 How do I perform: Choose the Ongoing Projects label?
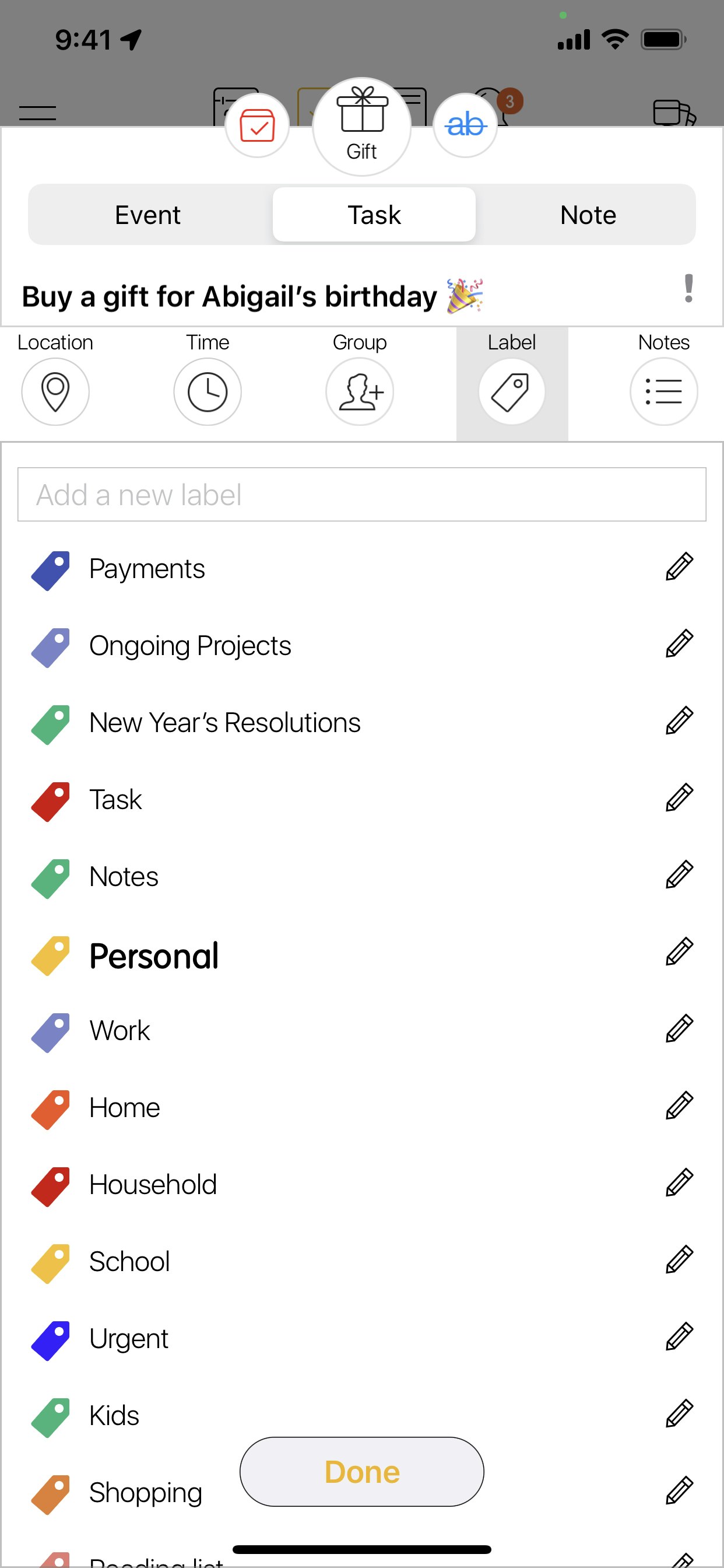pyautogui.click(x=190, y=646)
